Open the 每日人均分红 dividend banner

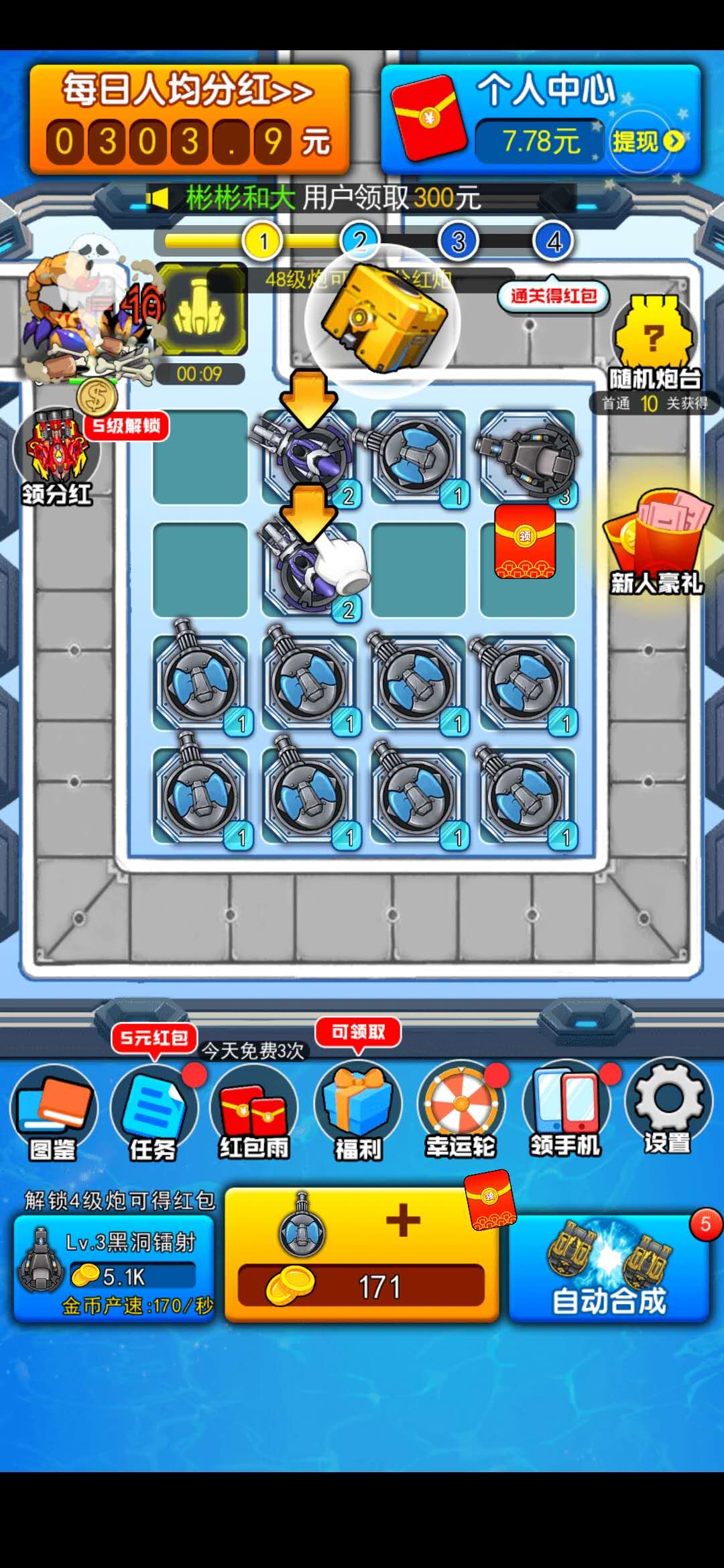pos(189,119)
